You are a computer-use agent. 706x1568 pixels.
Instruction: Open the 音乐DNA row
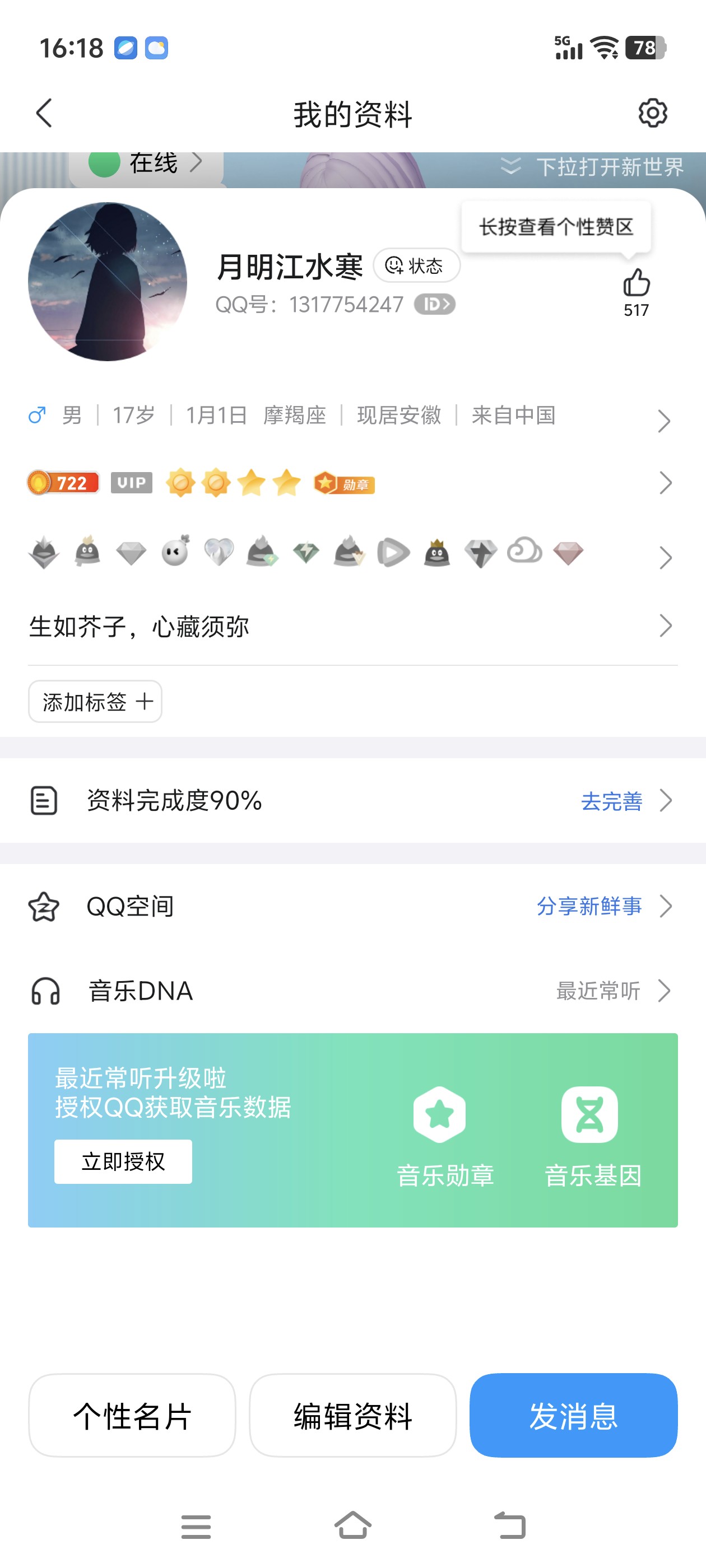(x=352, y=991)
